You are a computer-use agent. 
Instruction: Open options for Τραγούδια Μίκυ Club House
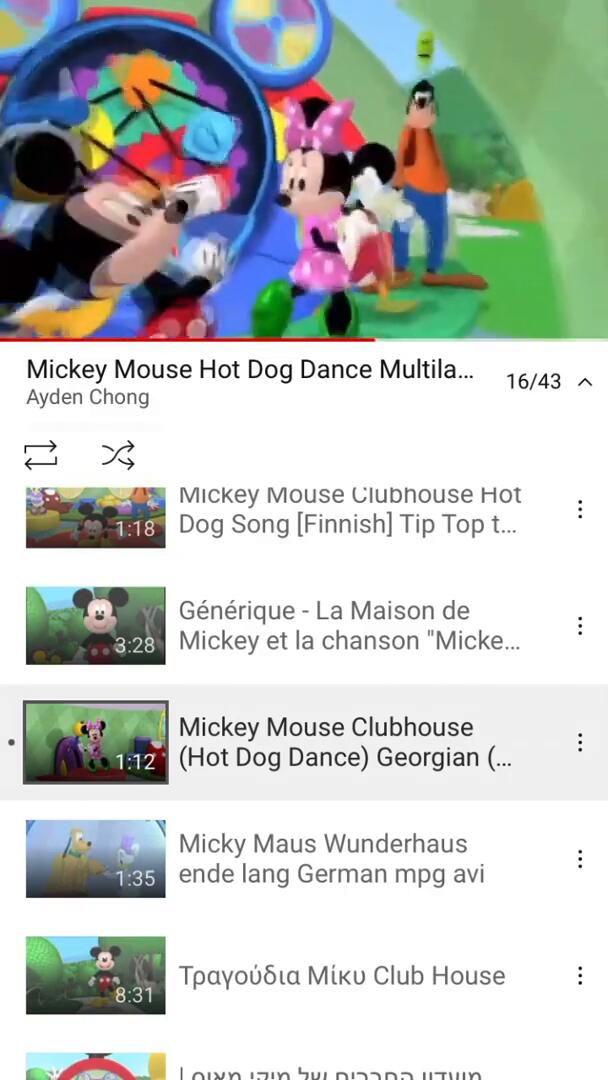580,975
